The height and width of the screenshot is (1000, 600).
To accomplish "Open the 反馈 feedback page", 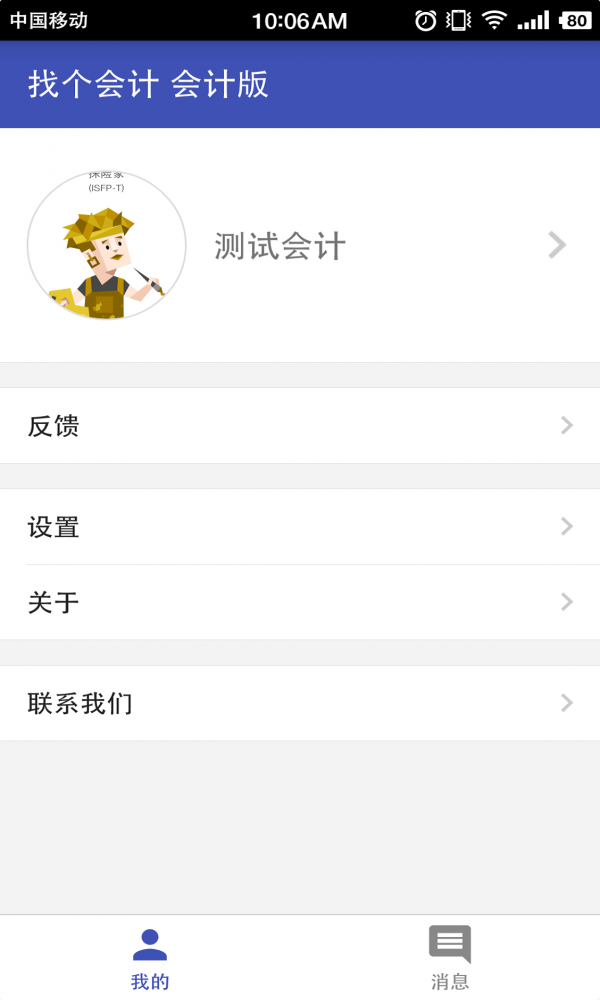I will tap(300, 426).
